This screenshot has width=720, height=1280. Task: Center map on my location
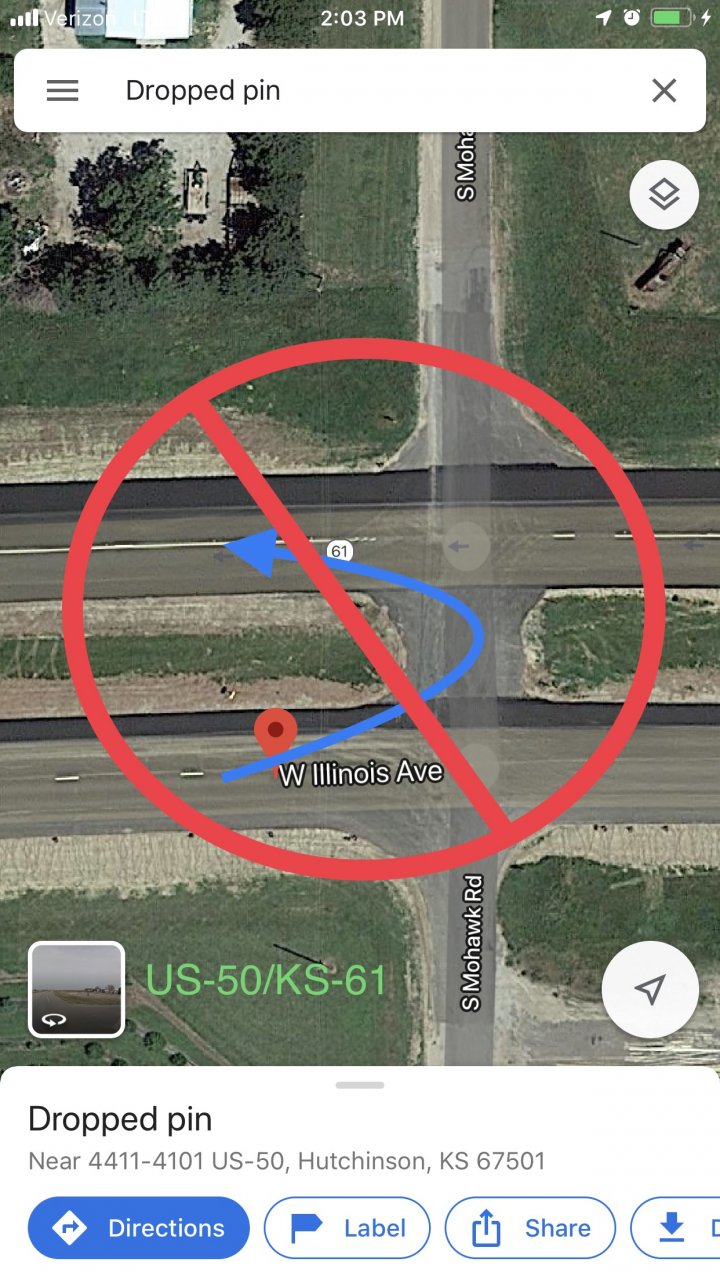pyautogui.click(x=650, y=989)
